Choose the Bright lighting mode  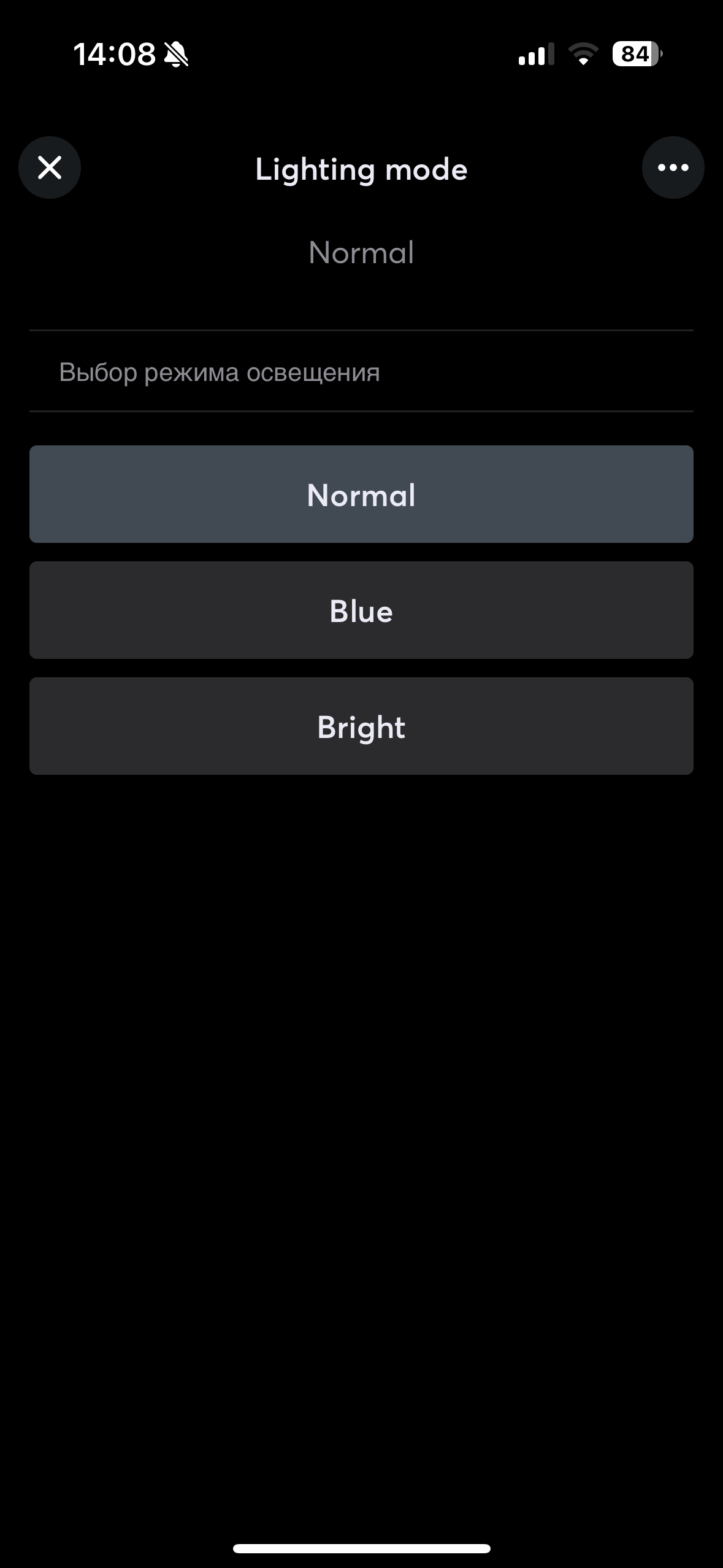click(361, 726)
